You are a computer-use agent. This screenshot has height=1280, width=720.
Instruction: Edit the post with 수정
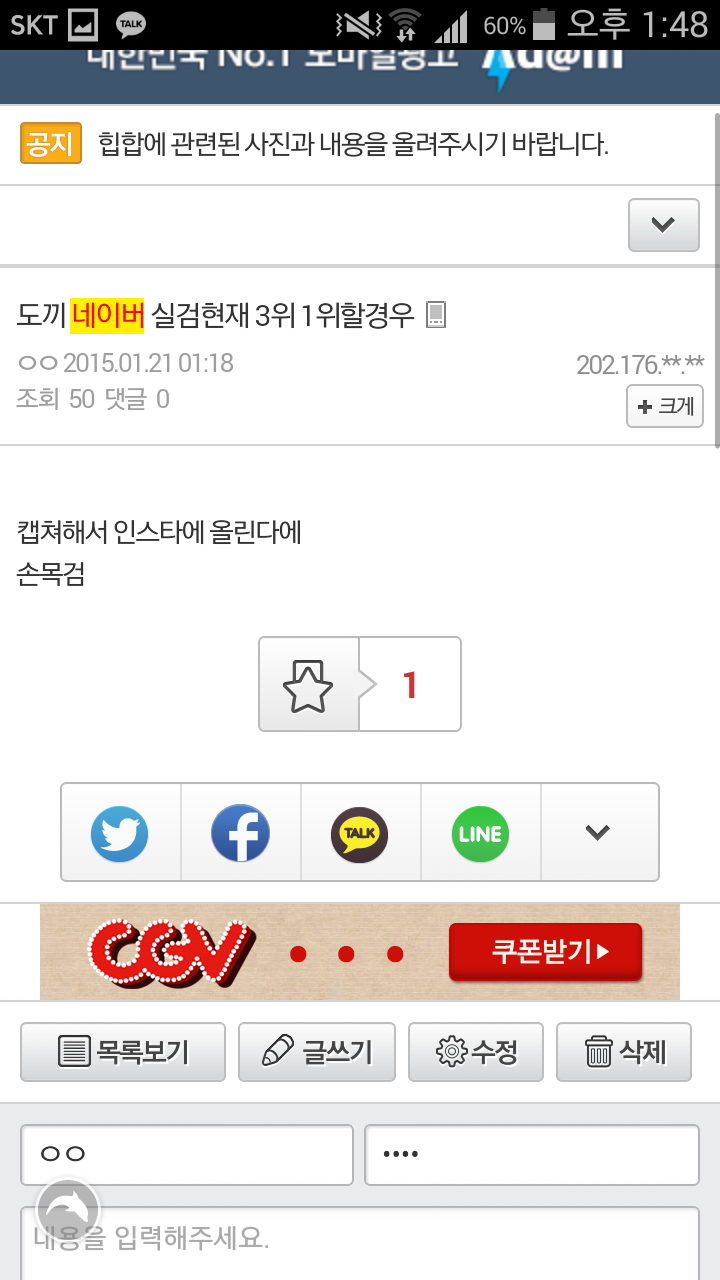476,1052
